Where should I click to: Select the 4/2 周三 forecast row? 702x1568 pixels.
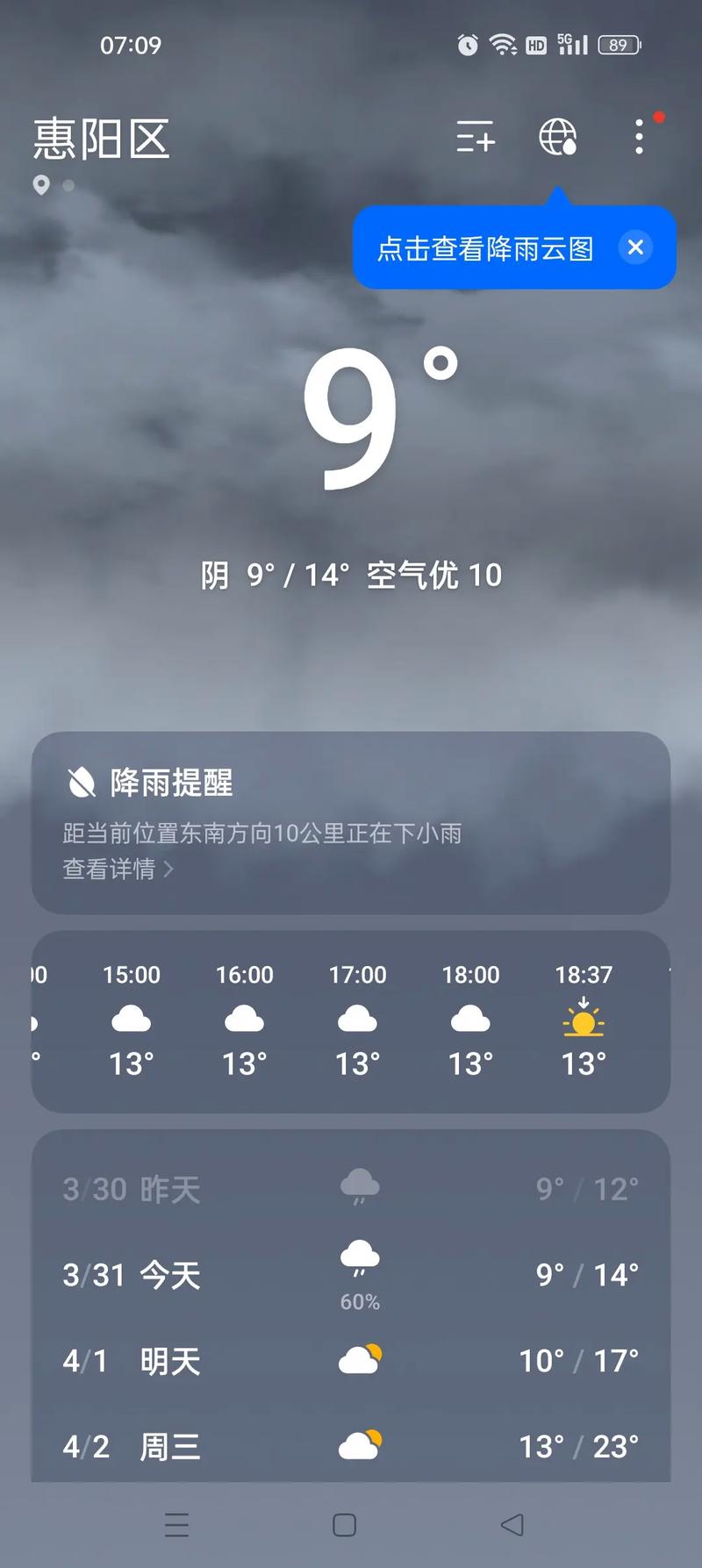[x=351, y=1445]
